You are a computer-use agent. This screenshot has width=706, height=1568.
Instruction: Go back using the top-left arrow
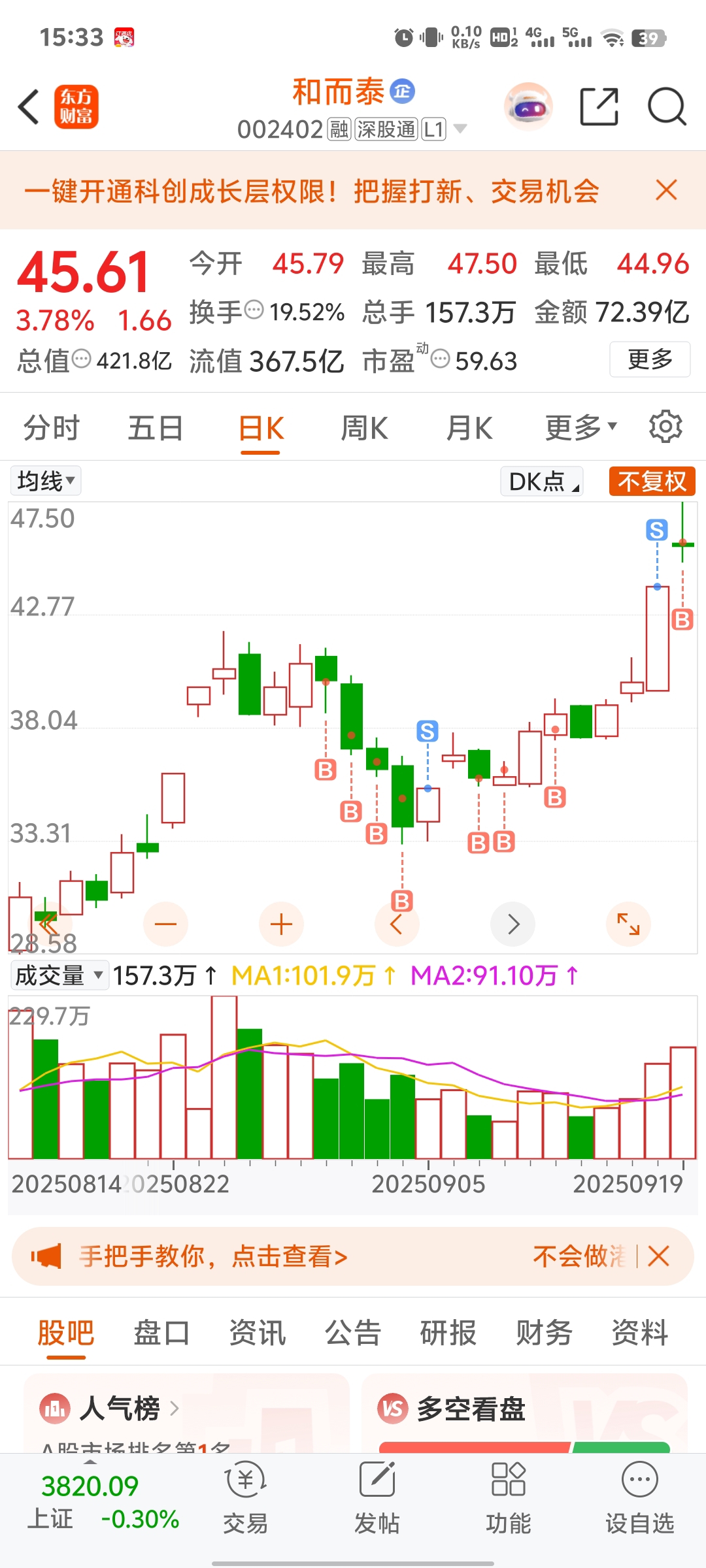[29, 106]
